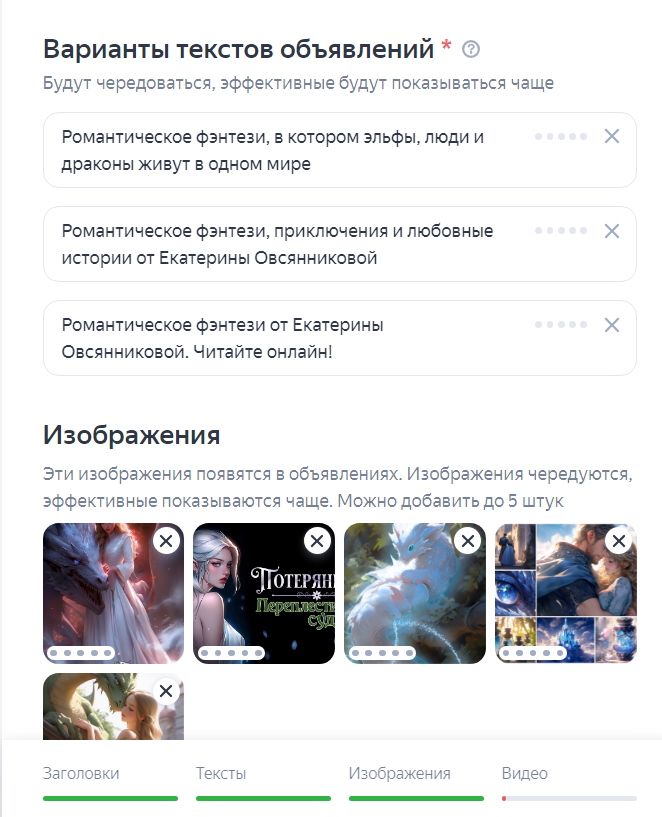Jump to the Тексты section
The width and height of the screenshot is (662, 817).
point(221,774)
